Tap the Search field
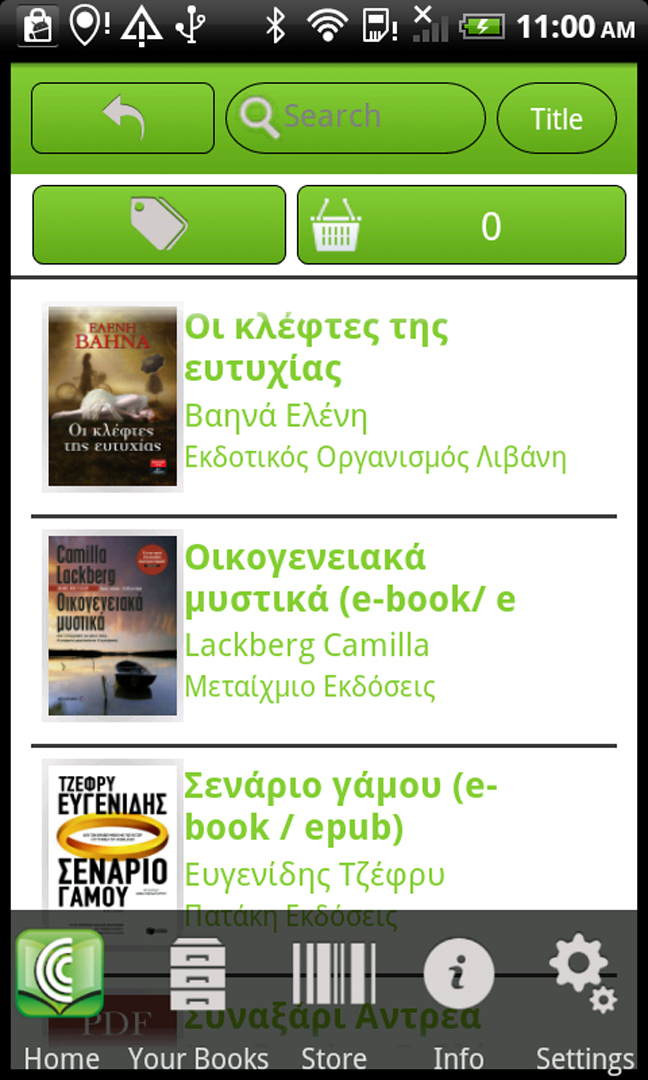Image resolution: width=648 pixels, height=1080 pixels. click(355, 118)
